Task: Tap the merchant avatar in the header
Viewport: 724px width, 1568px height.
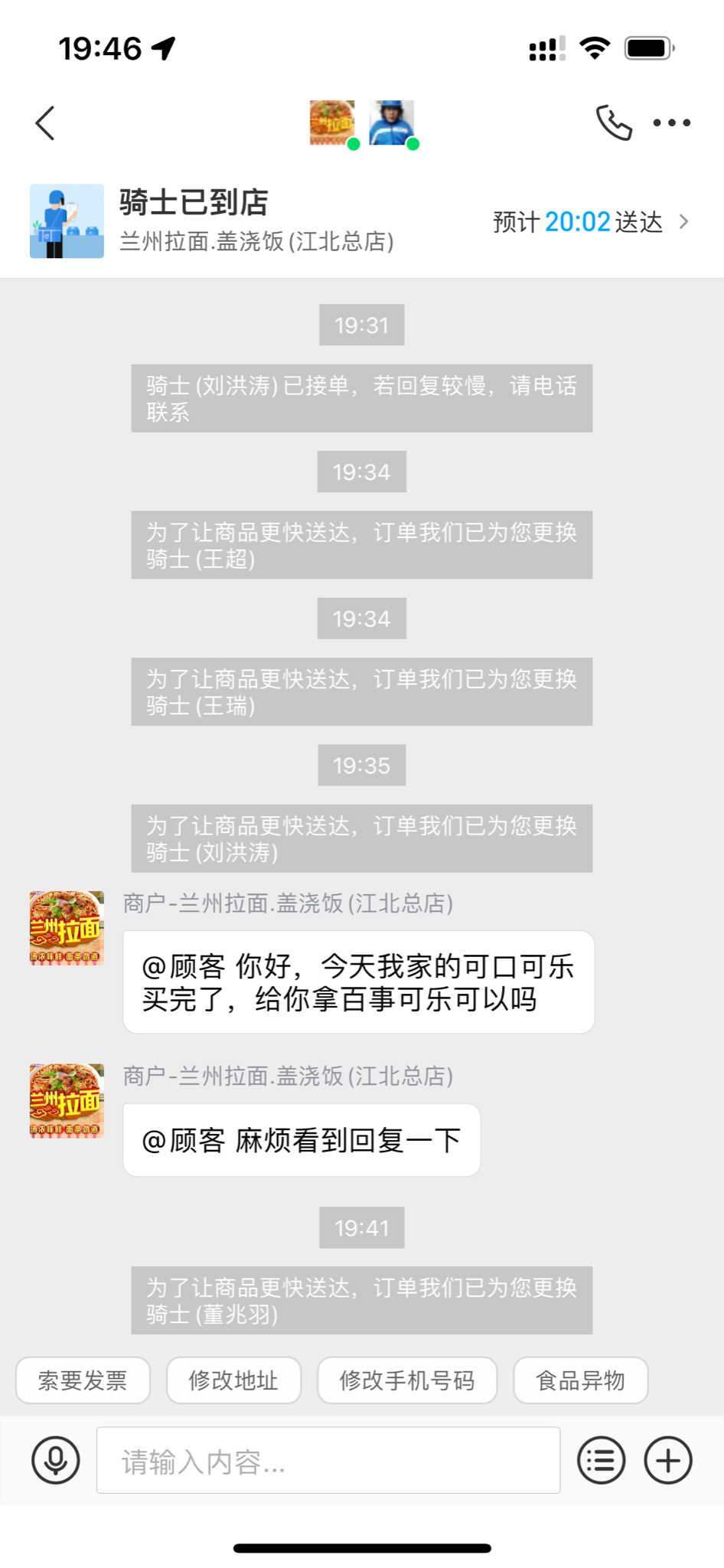Action: tap(332, 122)
